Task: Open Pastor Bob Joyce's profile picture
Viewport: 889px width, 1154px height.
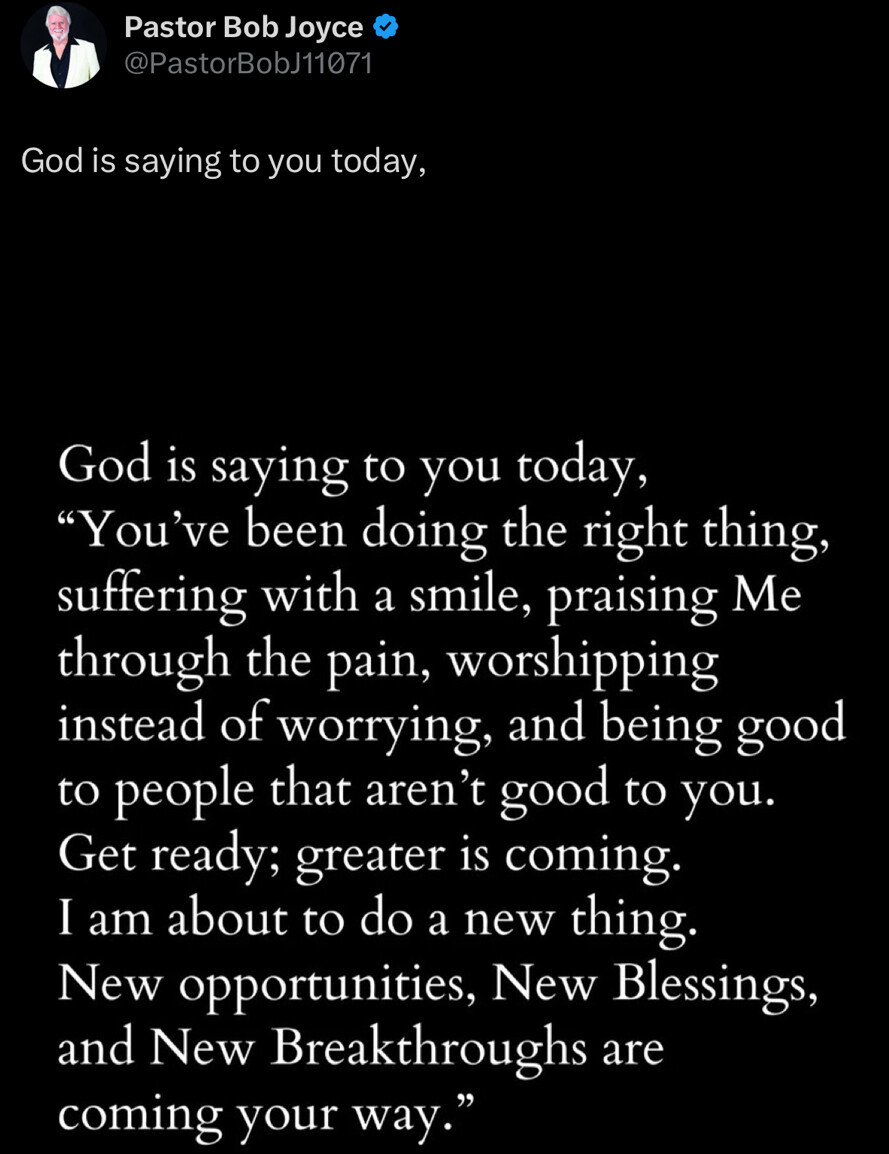Action: [63, 46]
